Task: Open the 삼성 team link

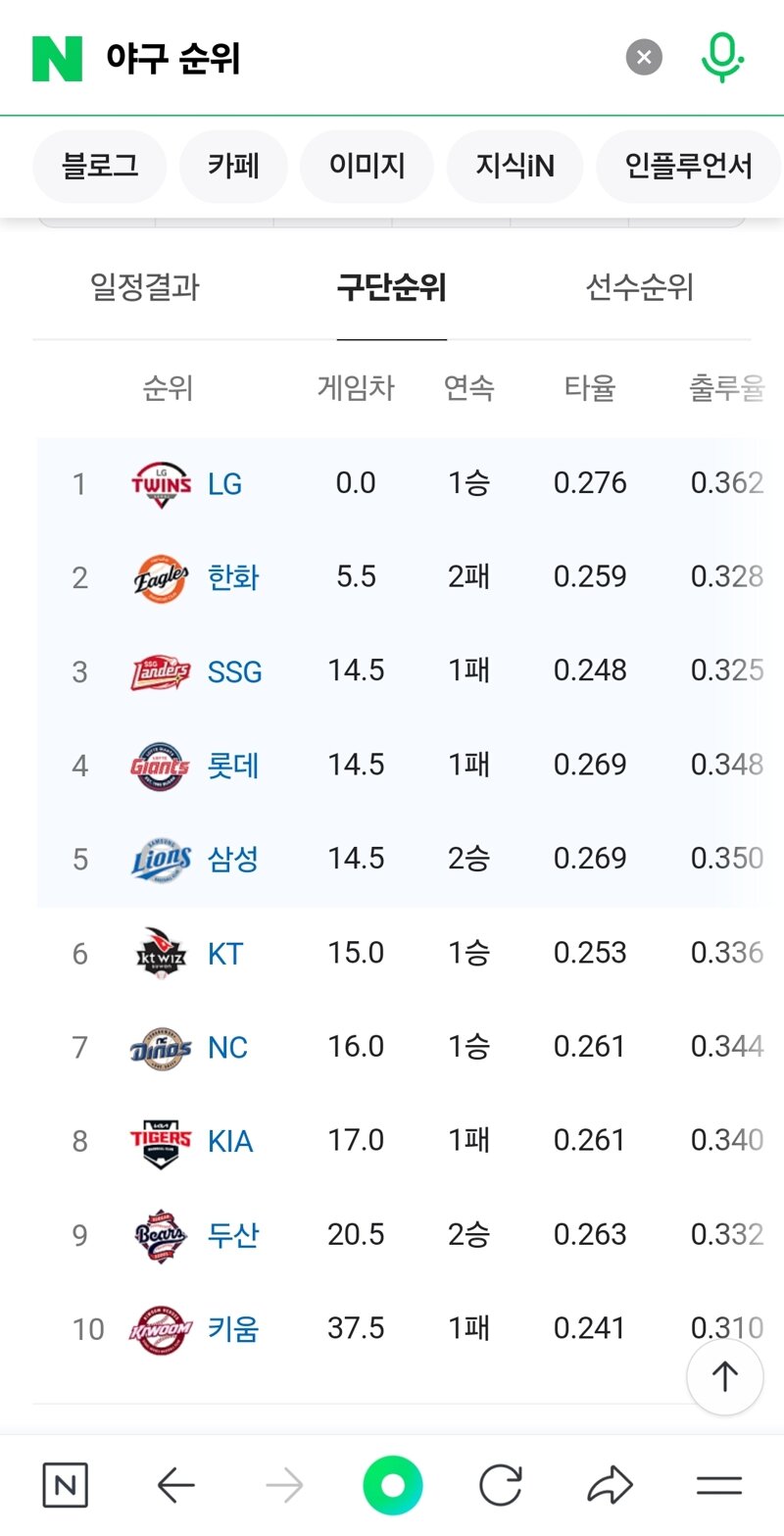Action: [233, 860]
